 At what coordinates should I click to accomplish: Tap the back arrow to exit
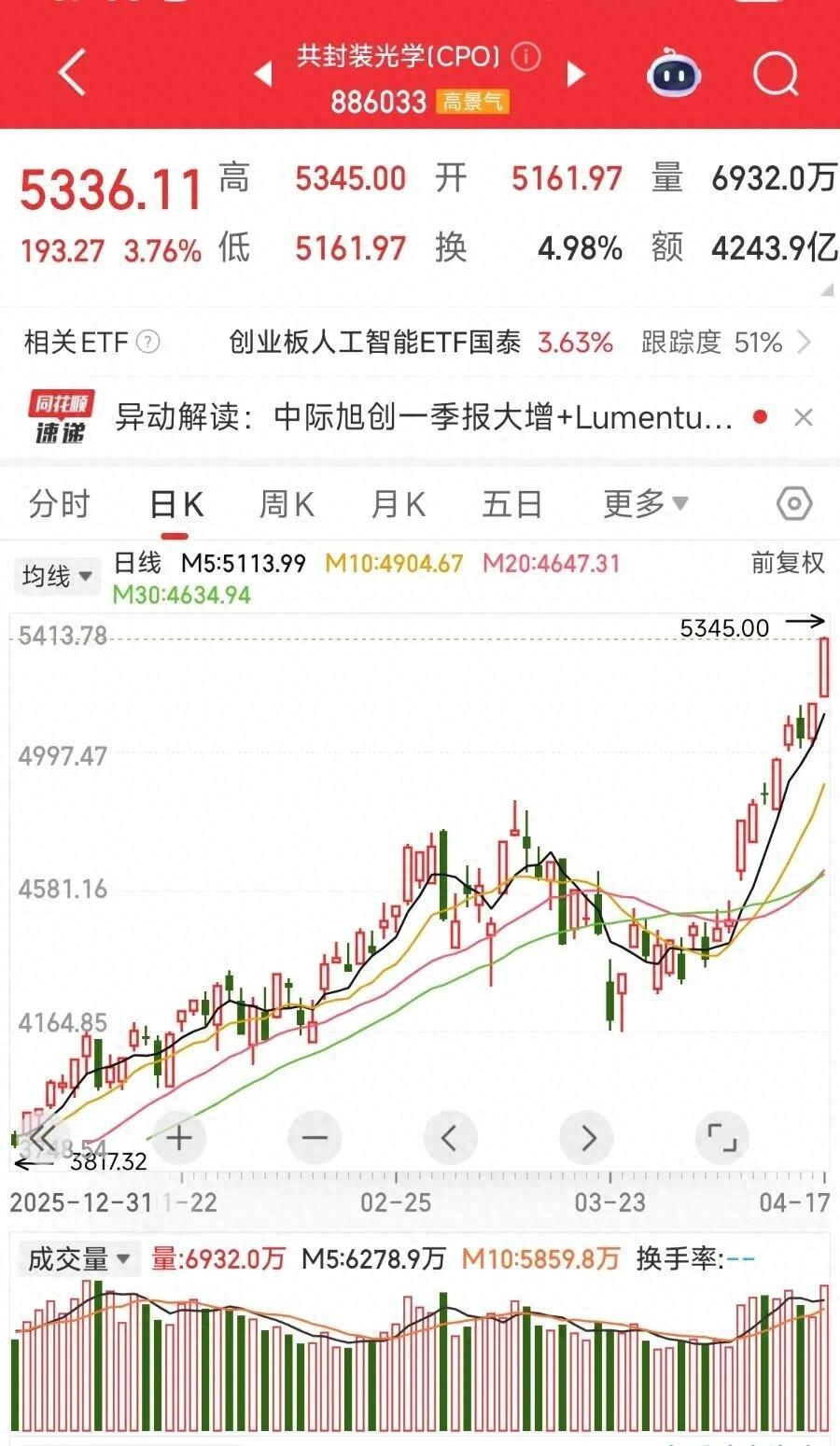point(73,71)
